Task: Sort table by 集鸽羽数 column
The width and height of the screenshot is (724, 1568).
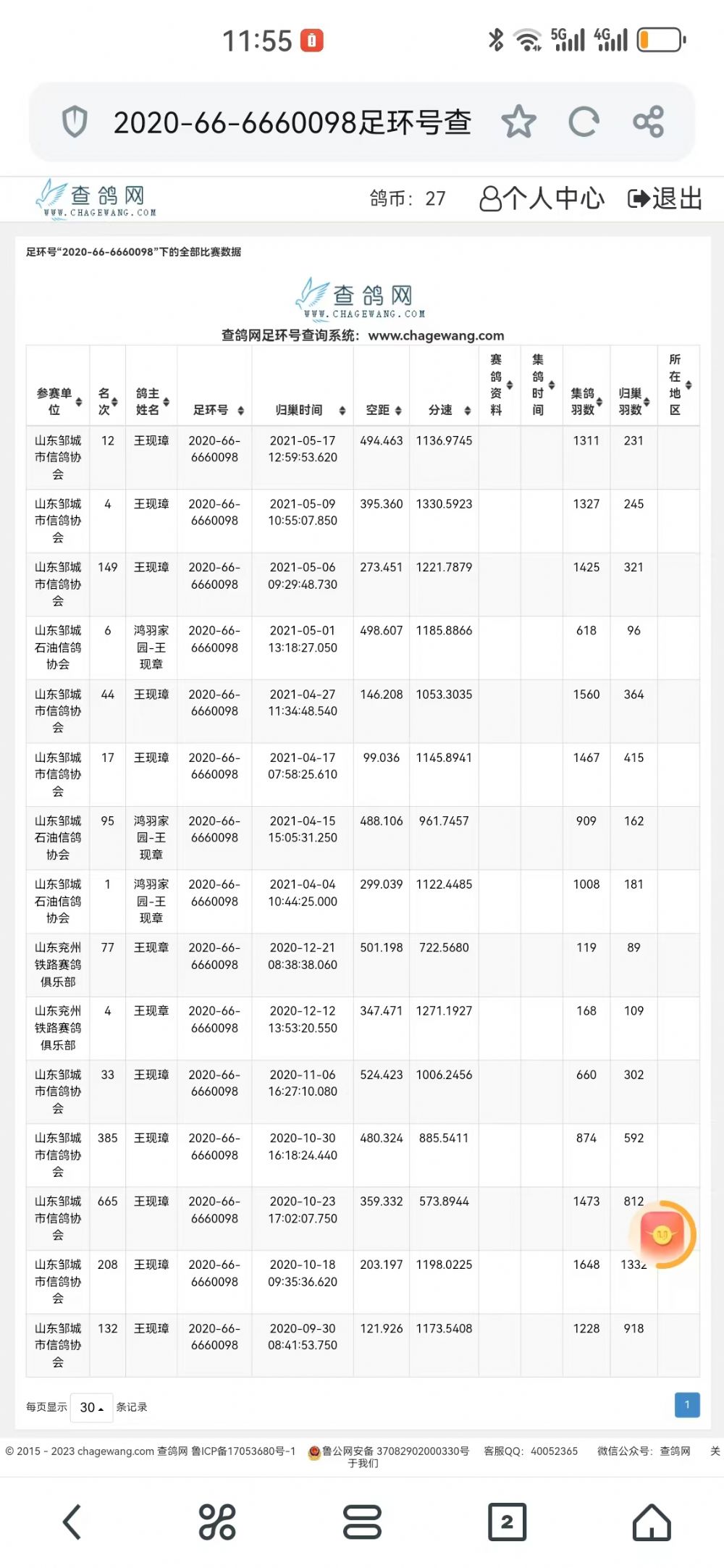Action: 586,401
